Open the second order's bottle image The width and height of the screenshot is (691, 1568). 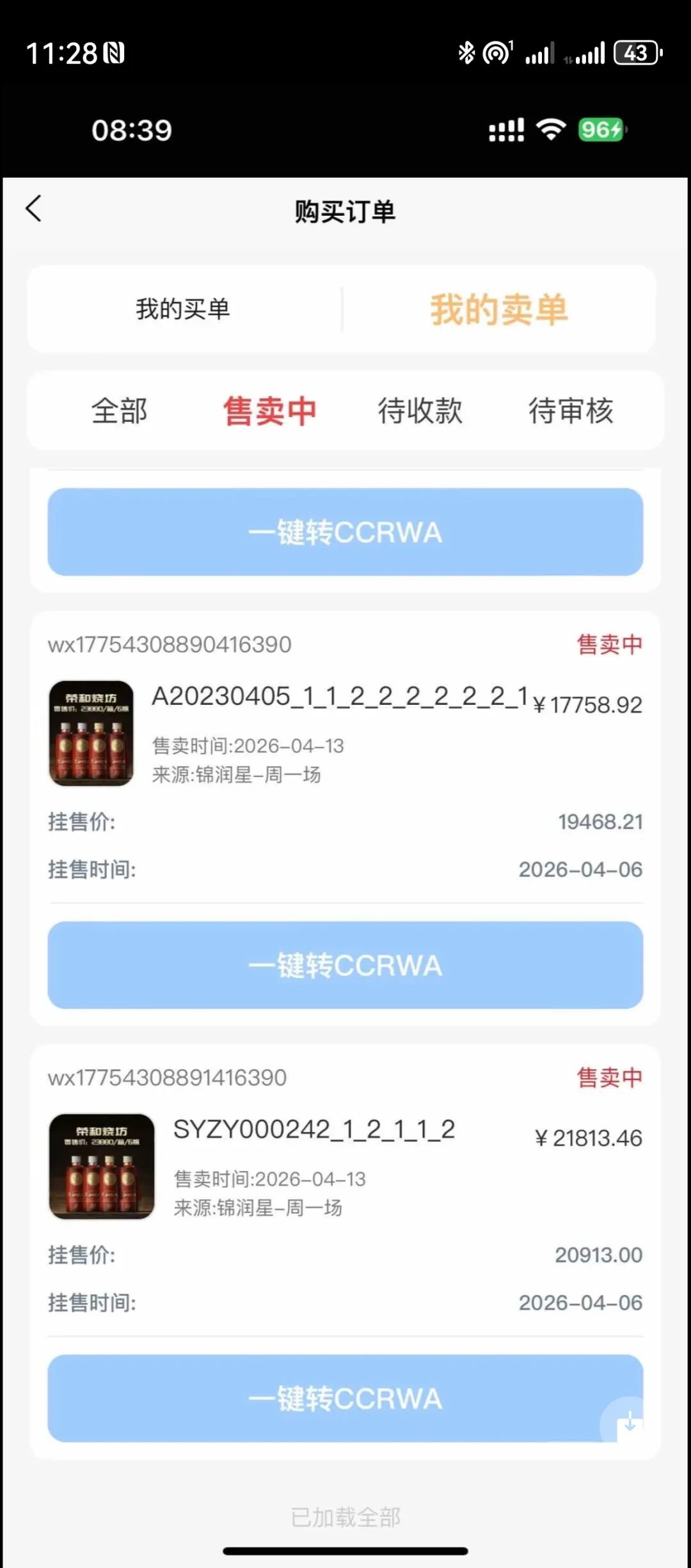point(100,1167)
